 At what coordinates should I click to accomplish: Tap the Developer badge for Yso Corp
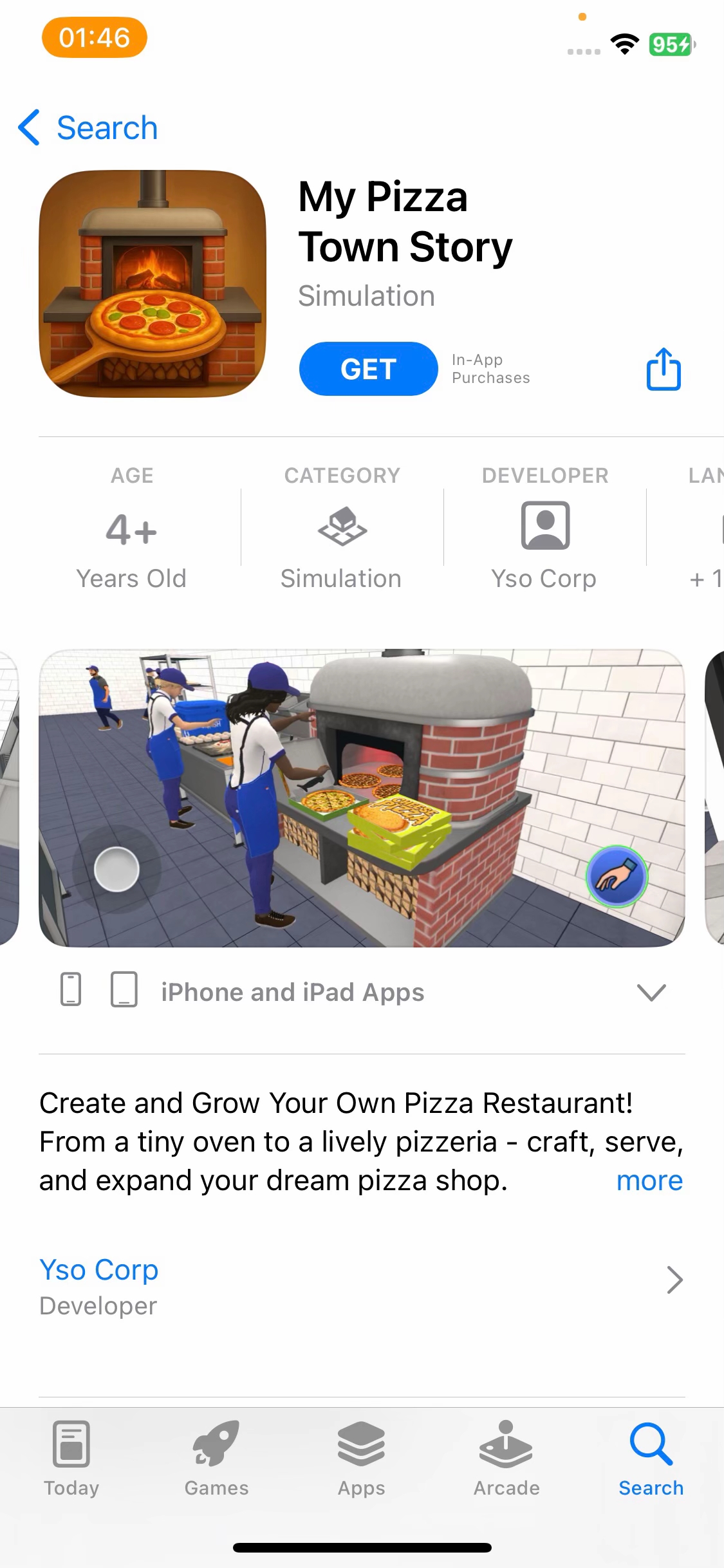tap(544, 528)
